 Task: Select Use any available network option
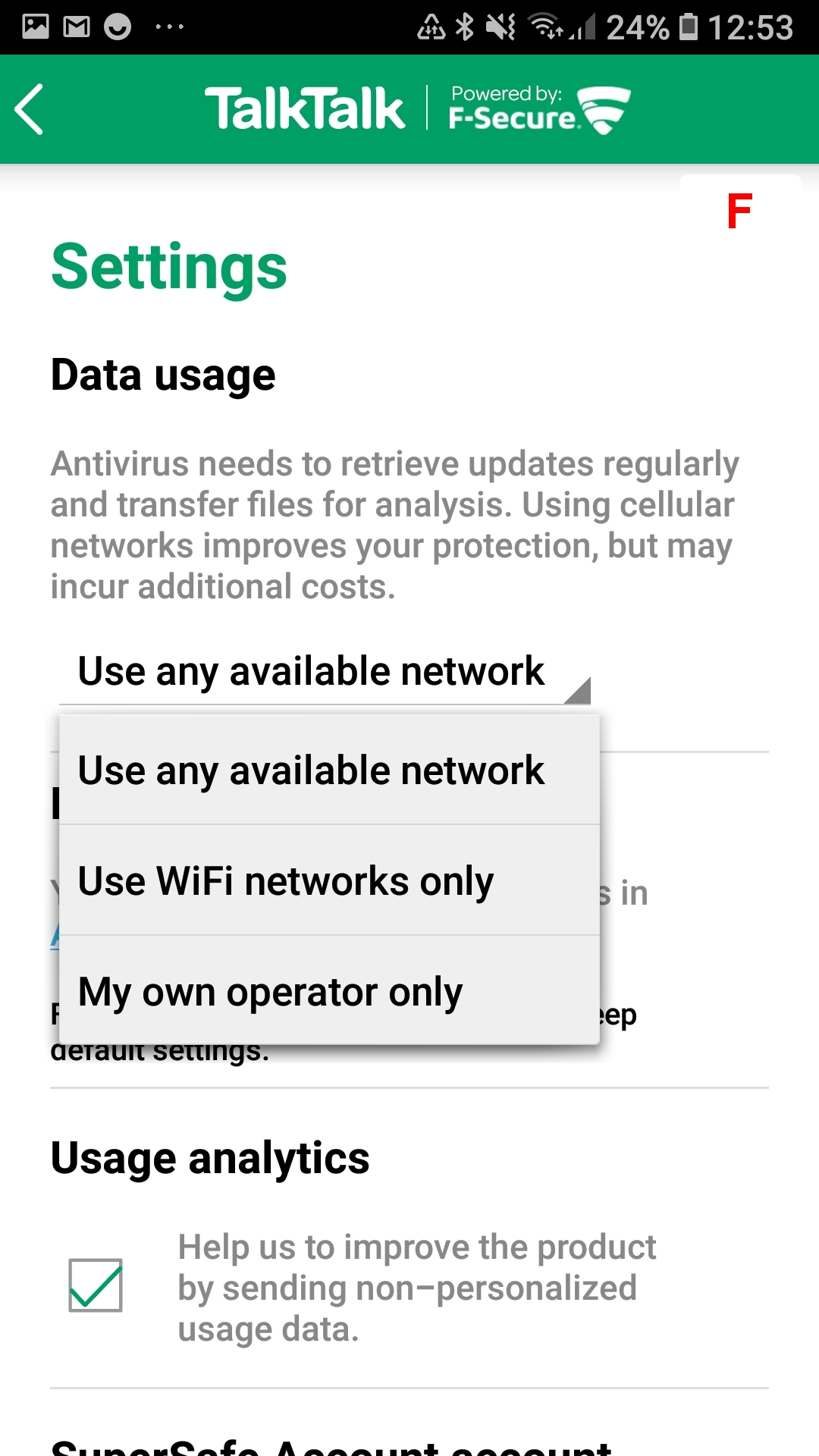(329, 770)
